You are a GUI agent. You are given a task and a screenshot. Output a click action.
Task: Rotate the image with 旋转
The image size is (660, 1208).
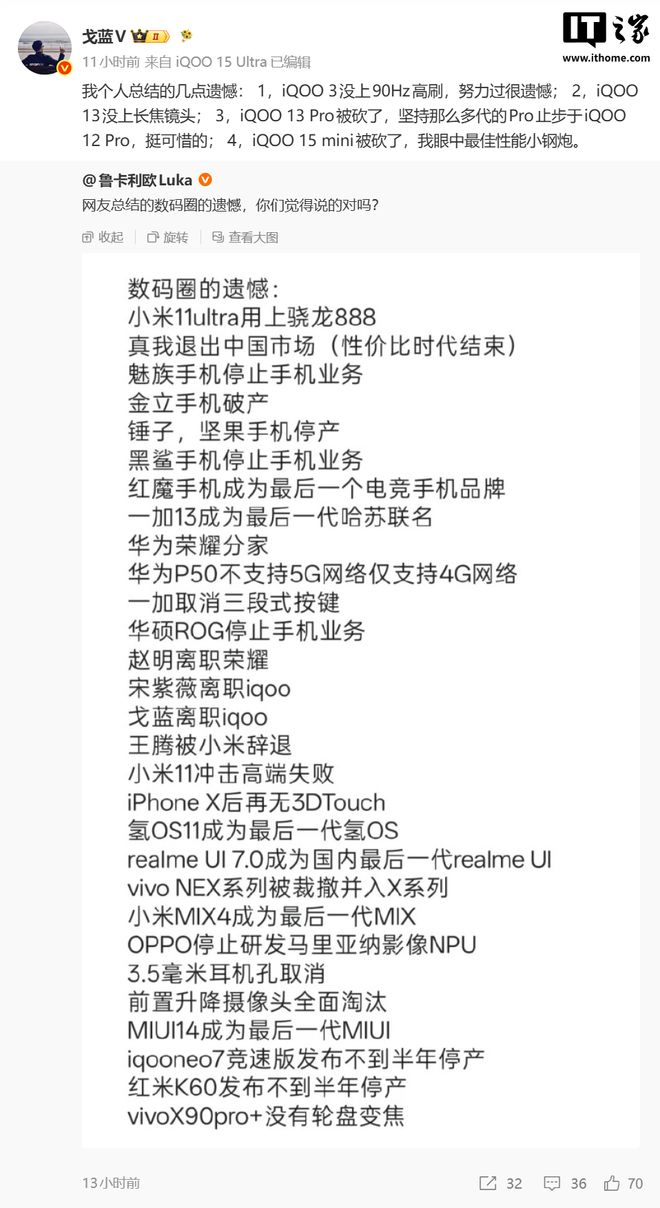[167, 237]
